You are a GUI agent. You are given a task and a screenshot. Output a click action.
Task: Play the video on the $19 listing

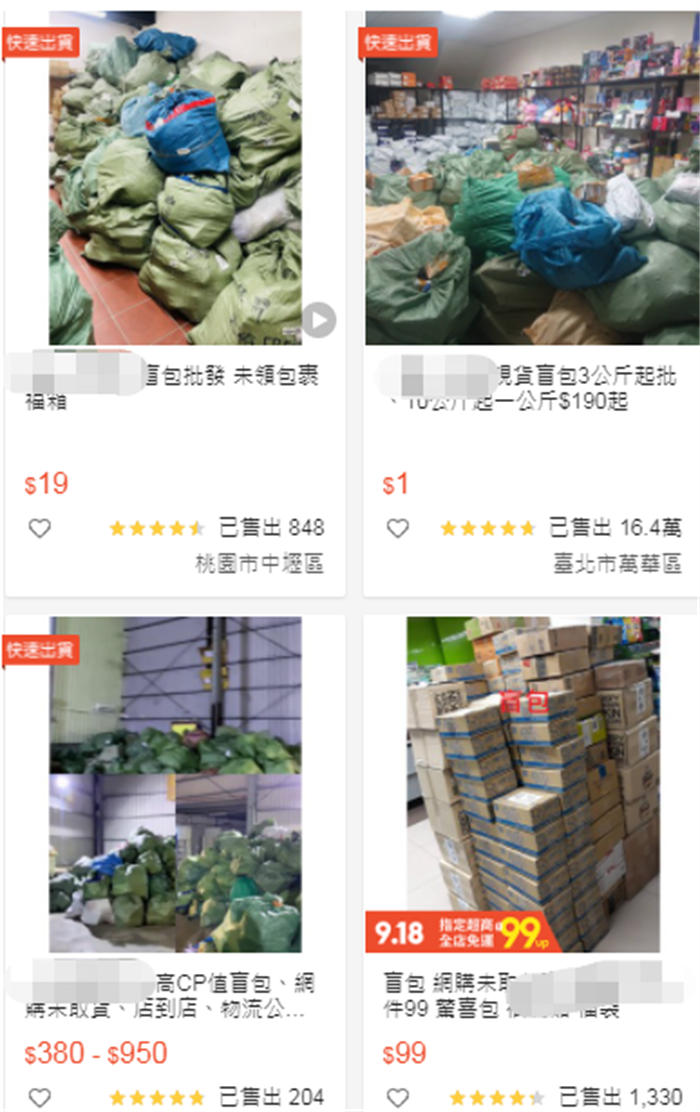(x=319, y=321)
